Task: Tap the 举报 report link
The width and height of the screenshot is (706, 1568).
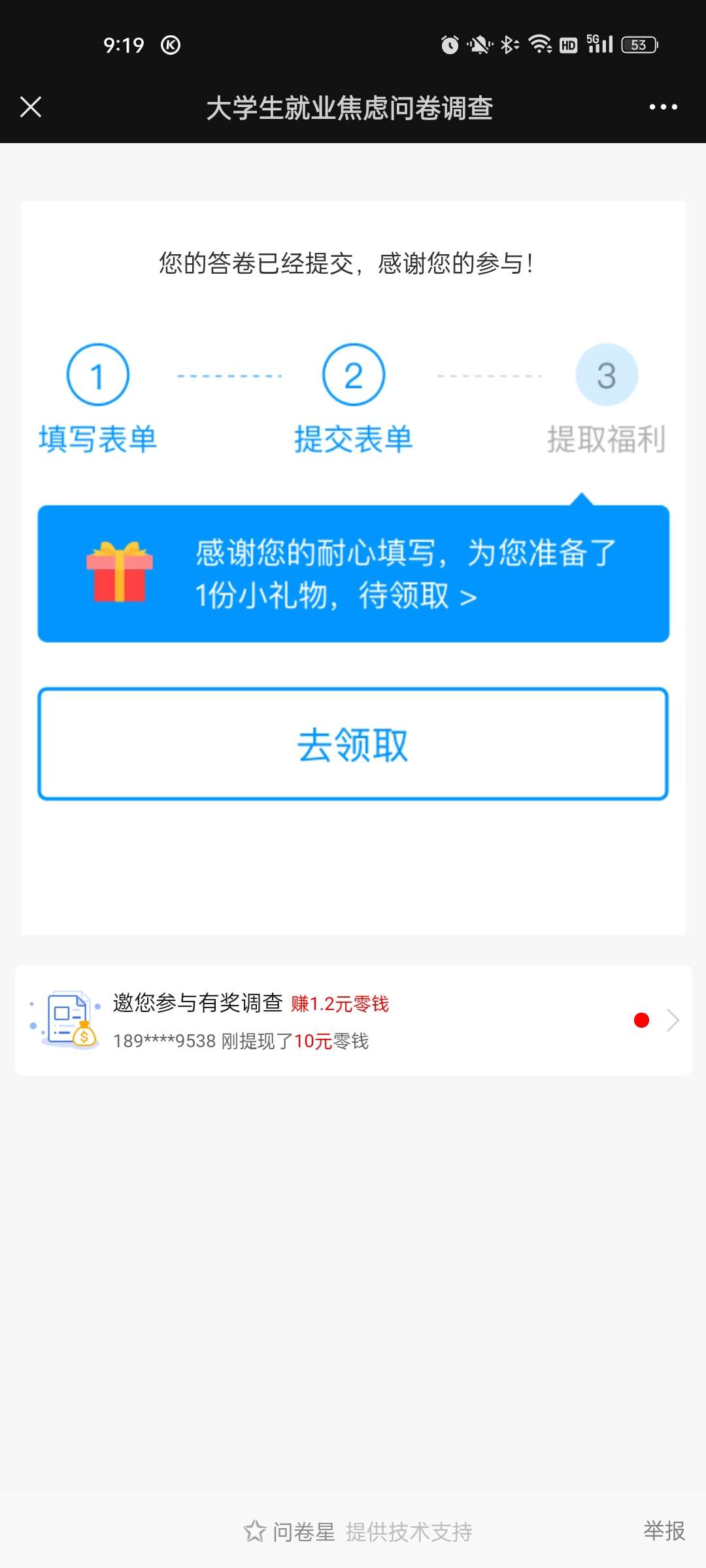Action: [x=664, y=1531]
